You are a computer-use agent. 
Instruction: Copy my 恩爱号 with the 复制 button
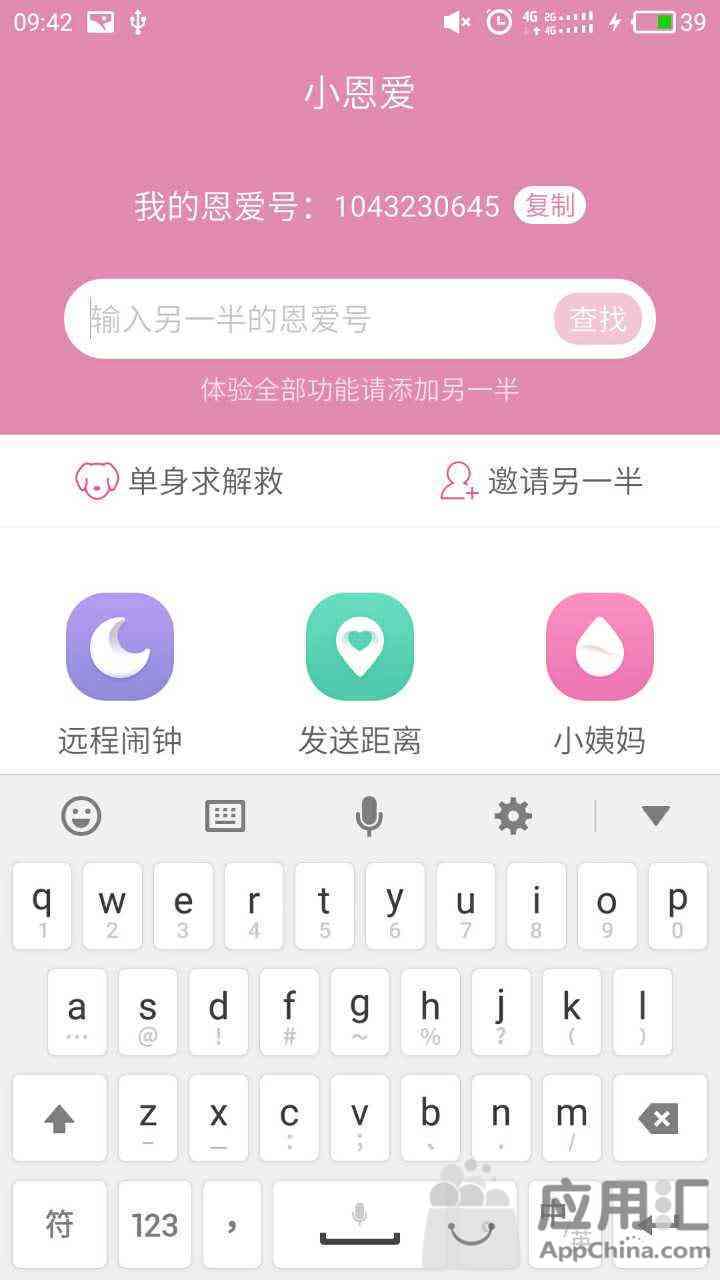(549, 205)
